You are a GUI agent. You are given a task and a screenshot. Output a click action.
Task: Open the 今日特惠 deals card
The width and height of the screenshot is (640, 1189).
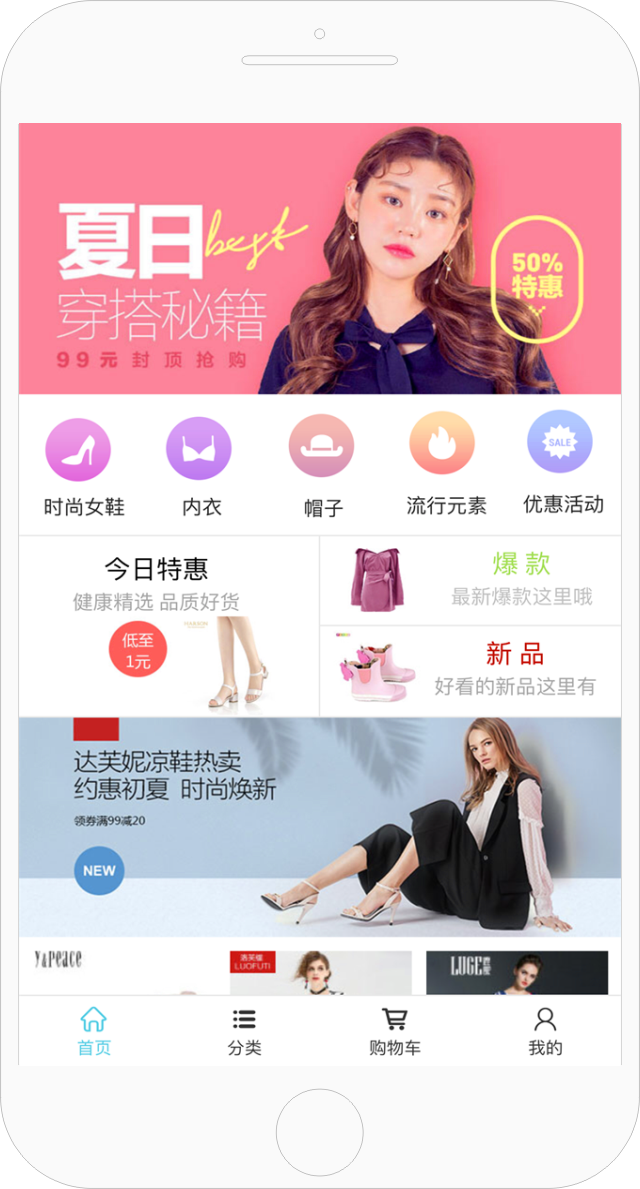pos(169,625)
